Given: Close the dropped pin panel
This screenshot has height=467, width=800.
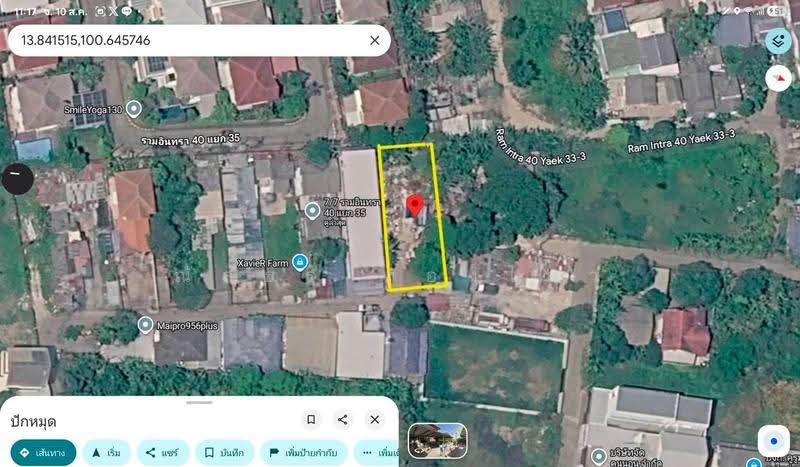Looking at the screenshot, I should (x=374, y=420).
